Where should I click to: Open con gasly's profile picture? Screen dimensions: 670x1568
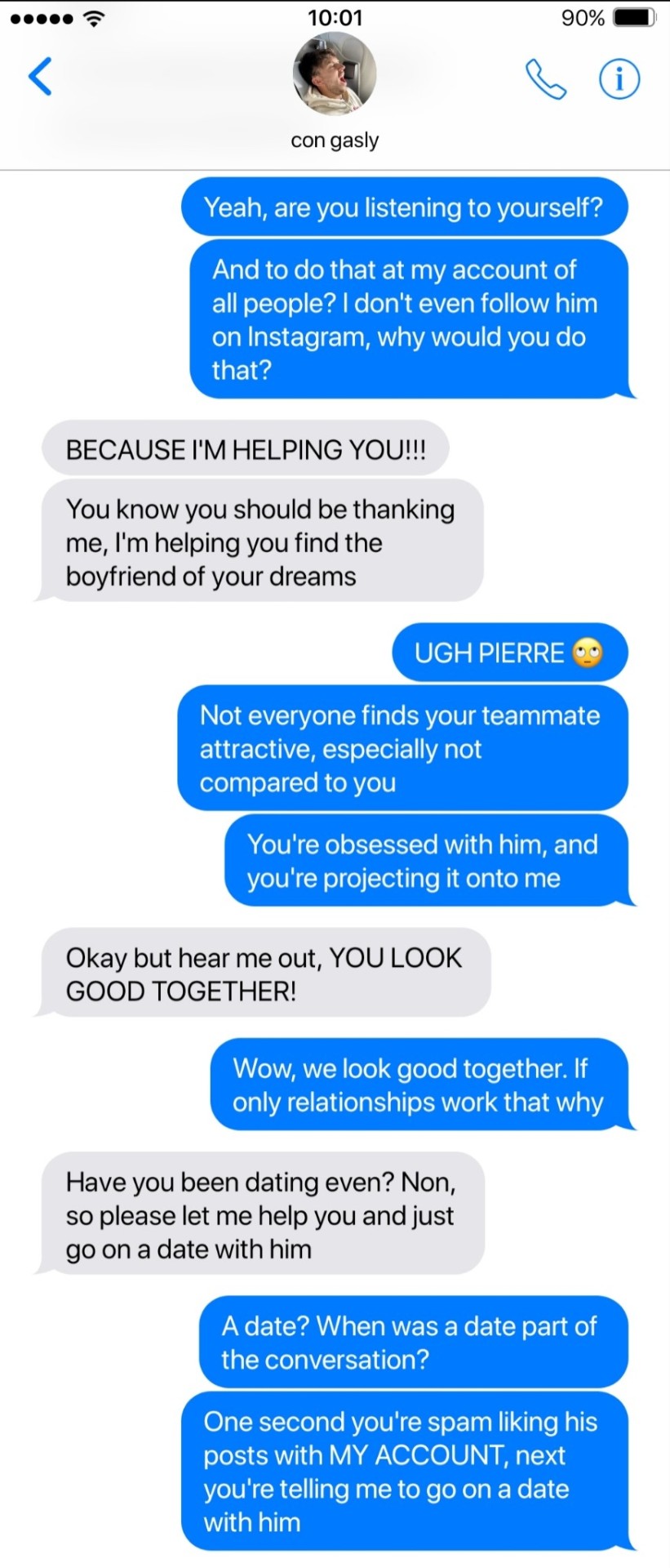335,74
